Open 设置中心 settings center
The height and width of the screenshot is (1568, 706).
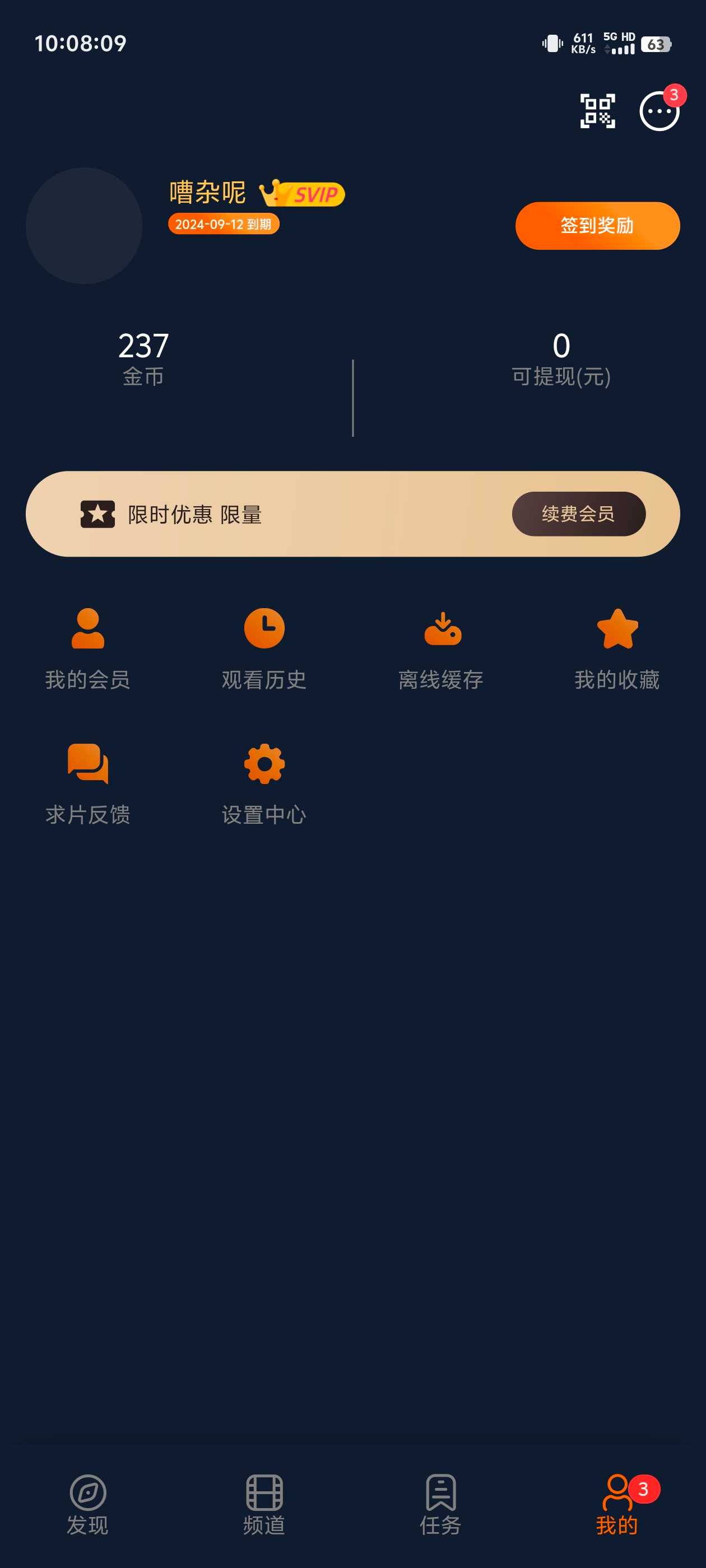[x=264, y=784]
